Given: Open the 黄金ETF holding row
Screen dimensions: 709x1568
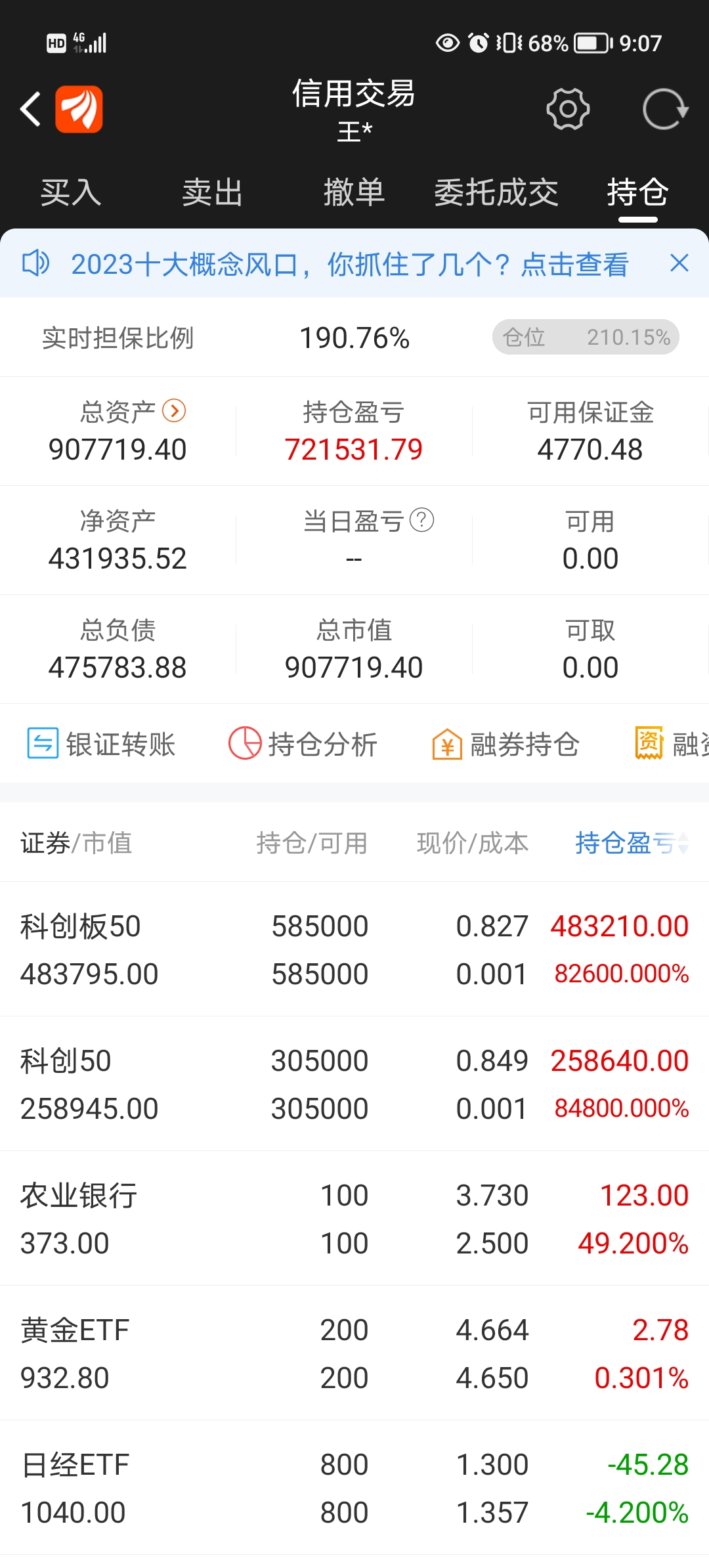Looking at the screenshot, I should tap(354, 1353).
